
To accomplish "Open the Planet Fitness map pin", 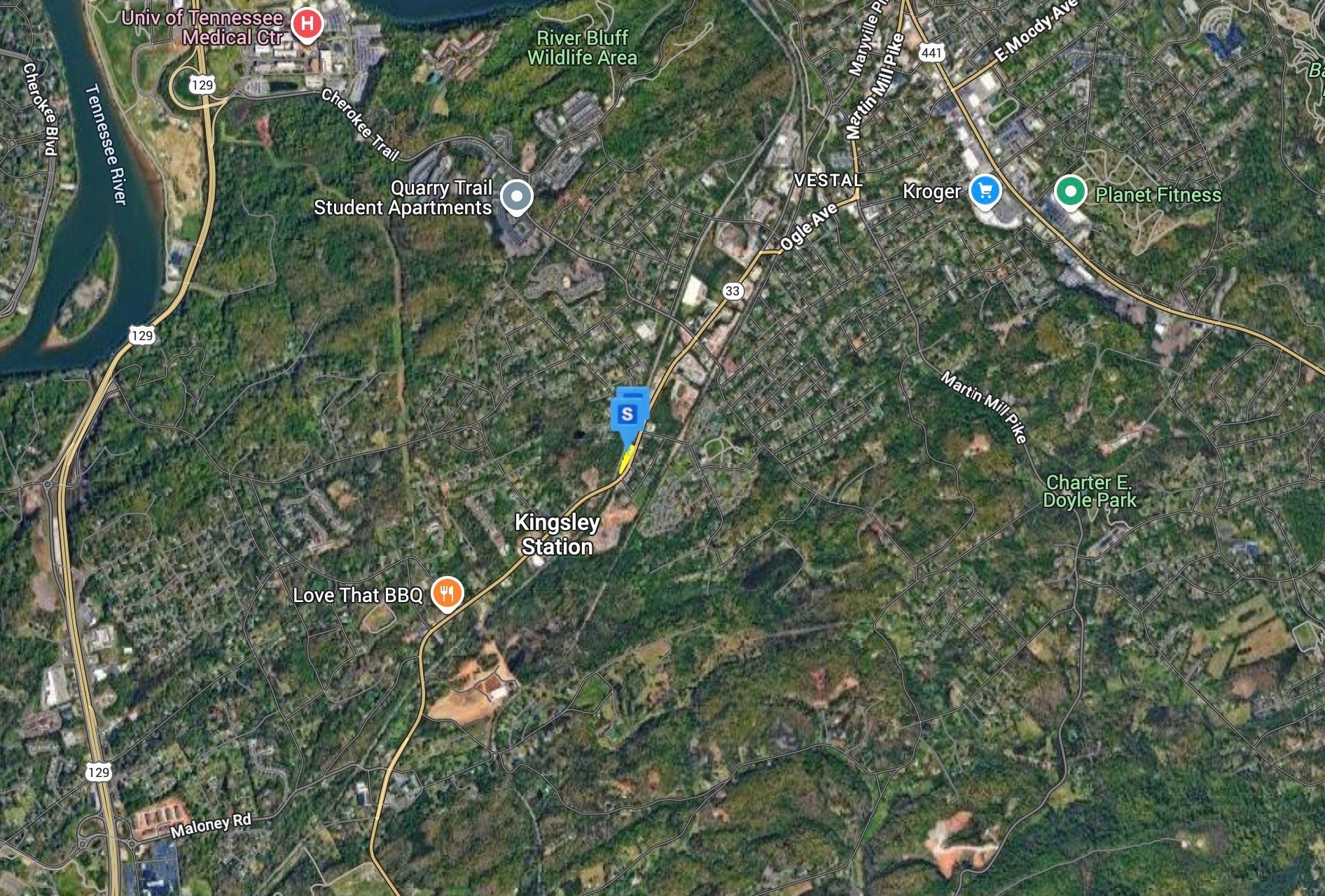I will pos(1070,192).
